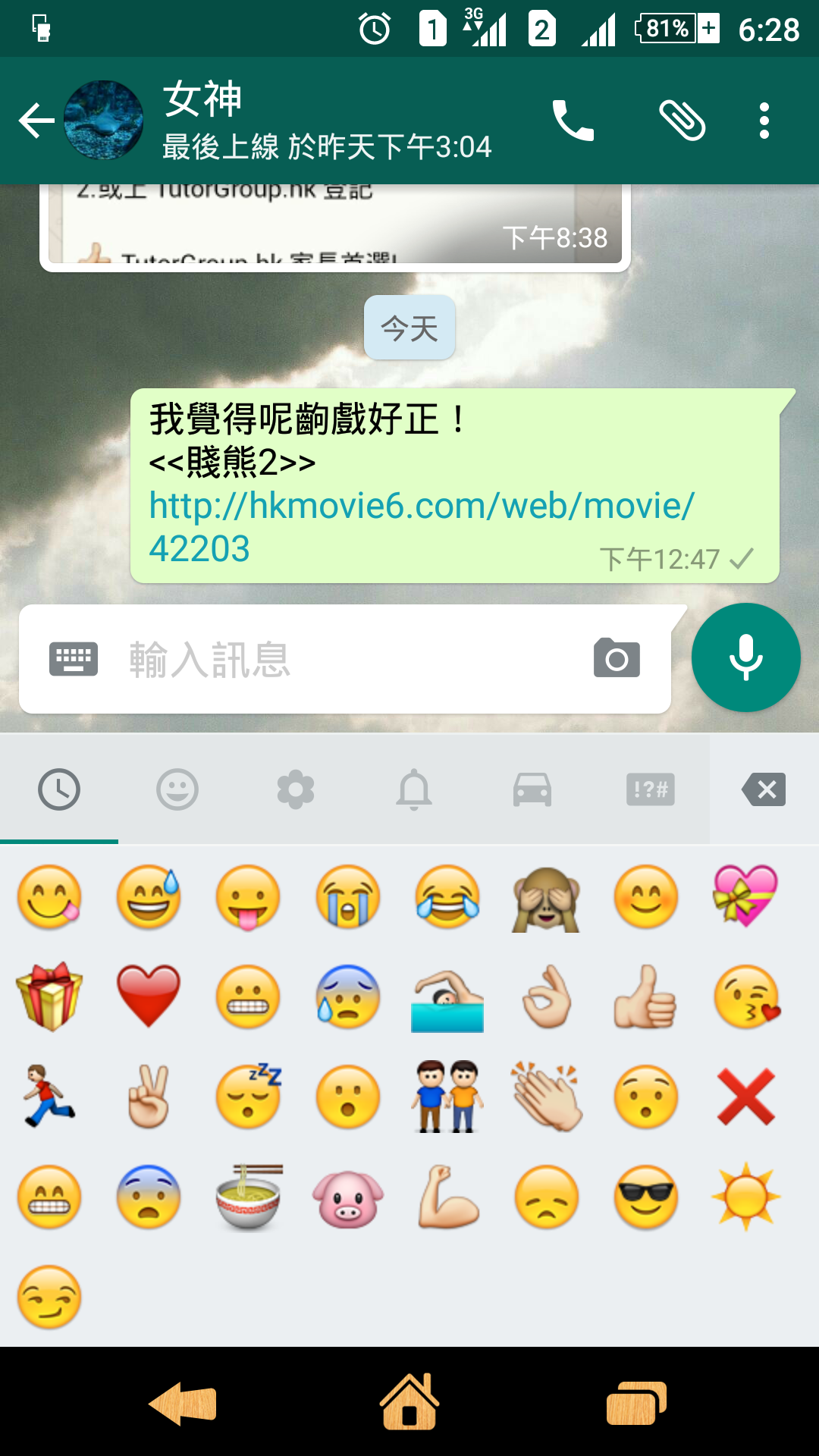
Task: Start a voice call with 女神
Action: 573,121
